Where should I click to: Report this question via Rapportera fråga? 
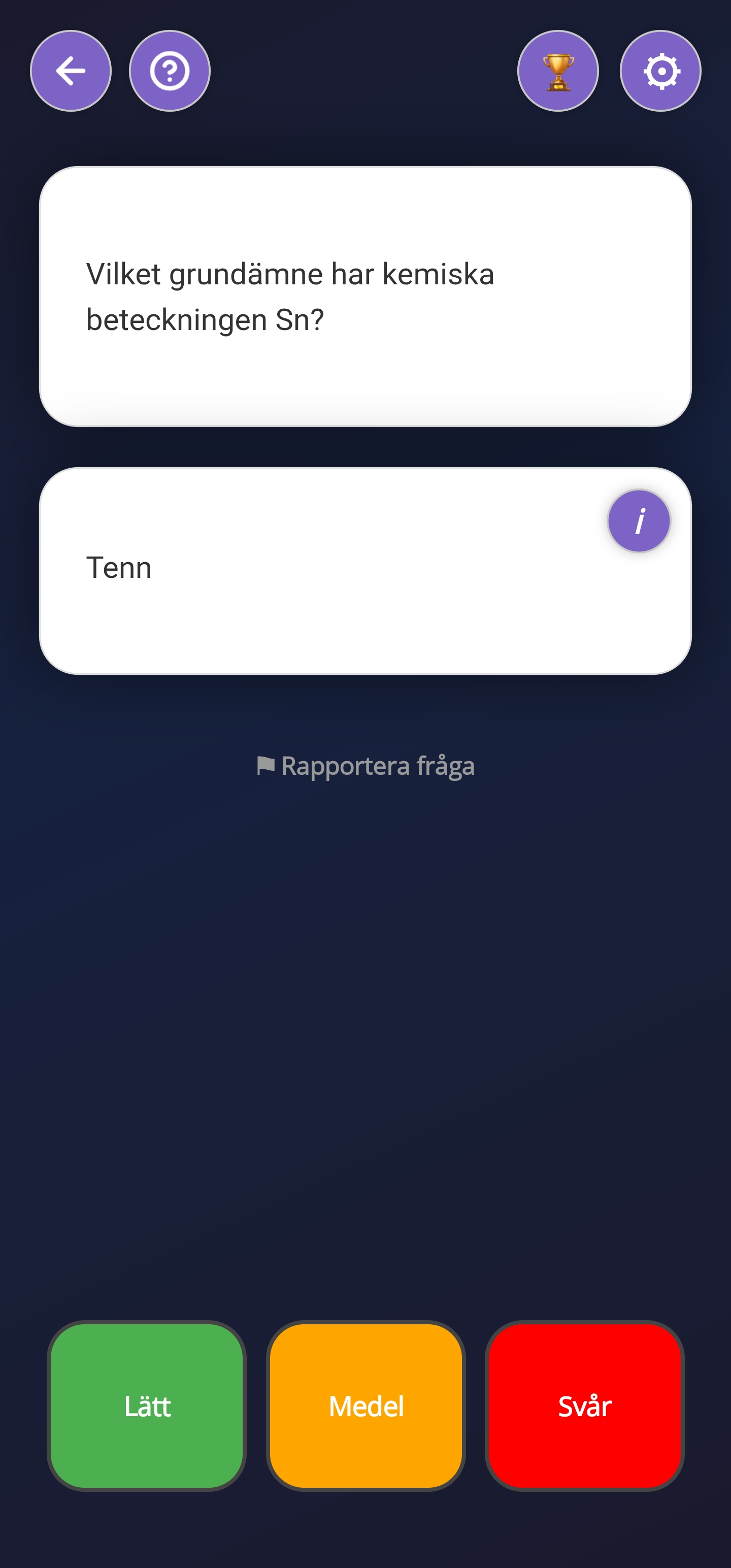365,766
